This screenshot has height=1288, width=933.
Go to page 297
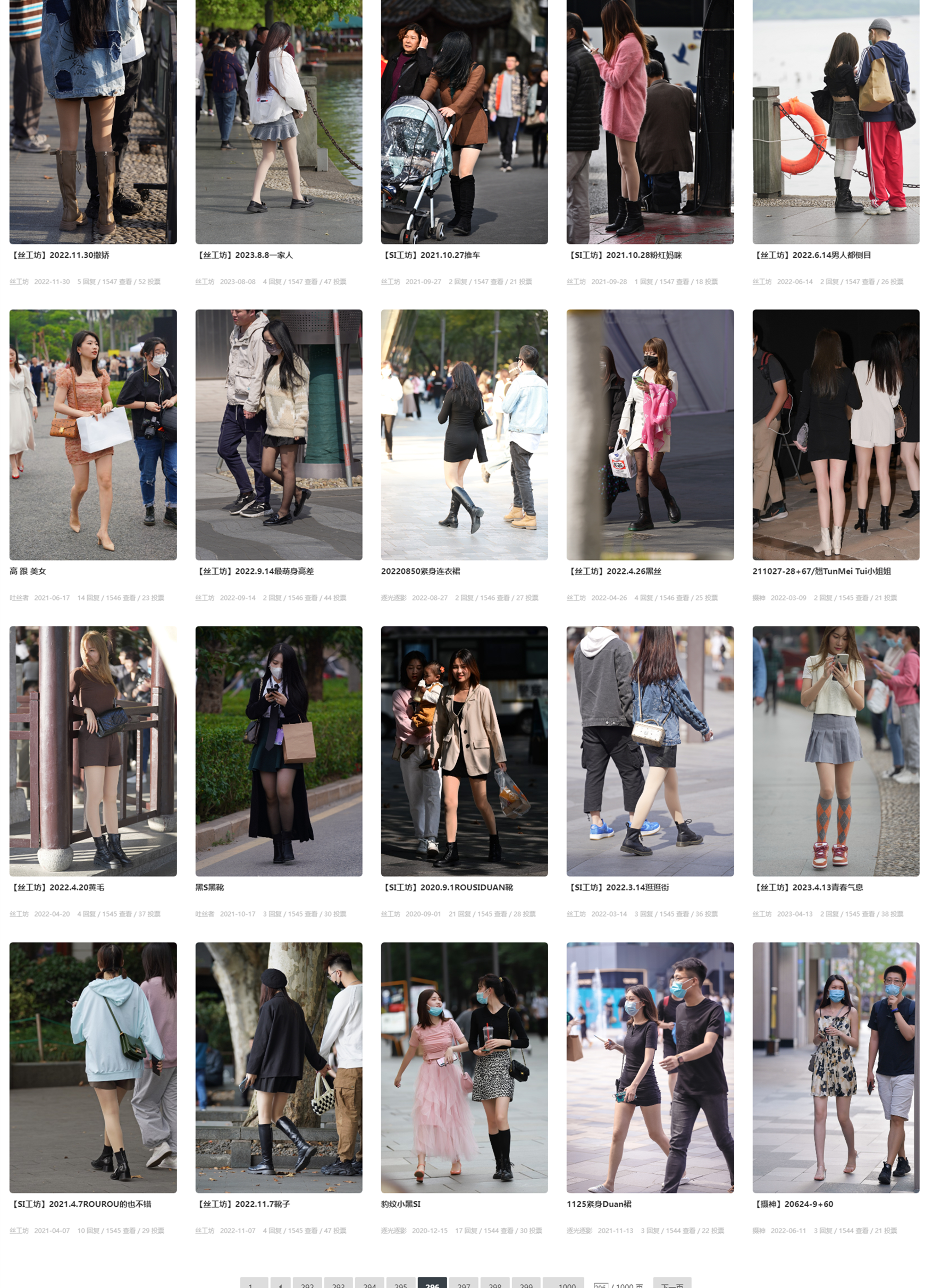pos(464,1283)
